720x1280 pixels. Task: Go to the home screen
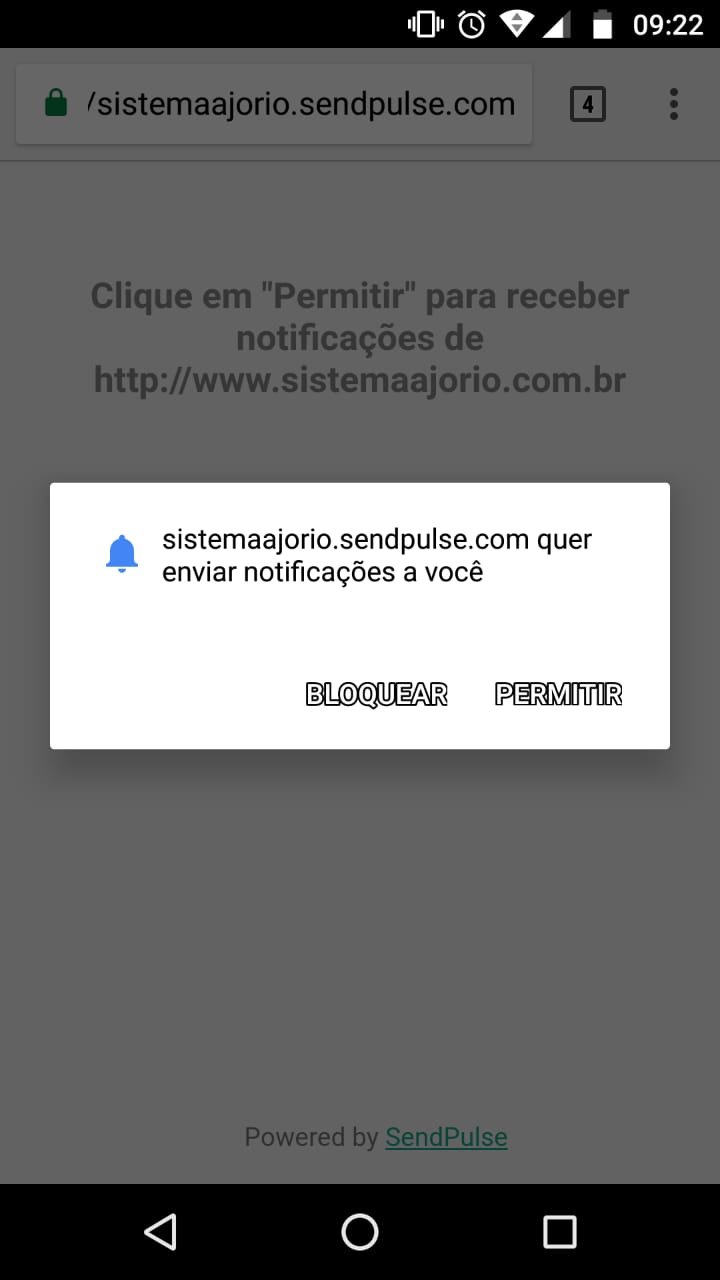(360, 1232)
